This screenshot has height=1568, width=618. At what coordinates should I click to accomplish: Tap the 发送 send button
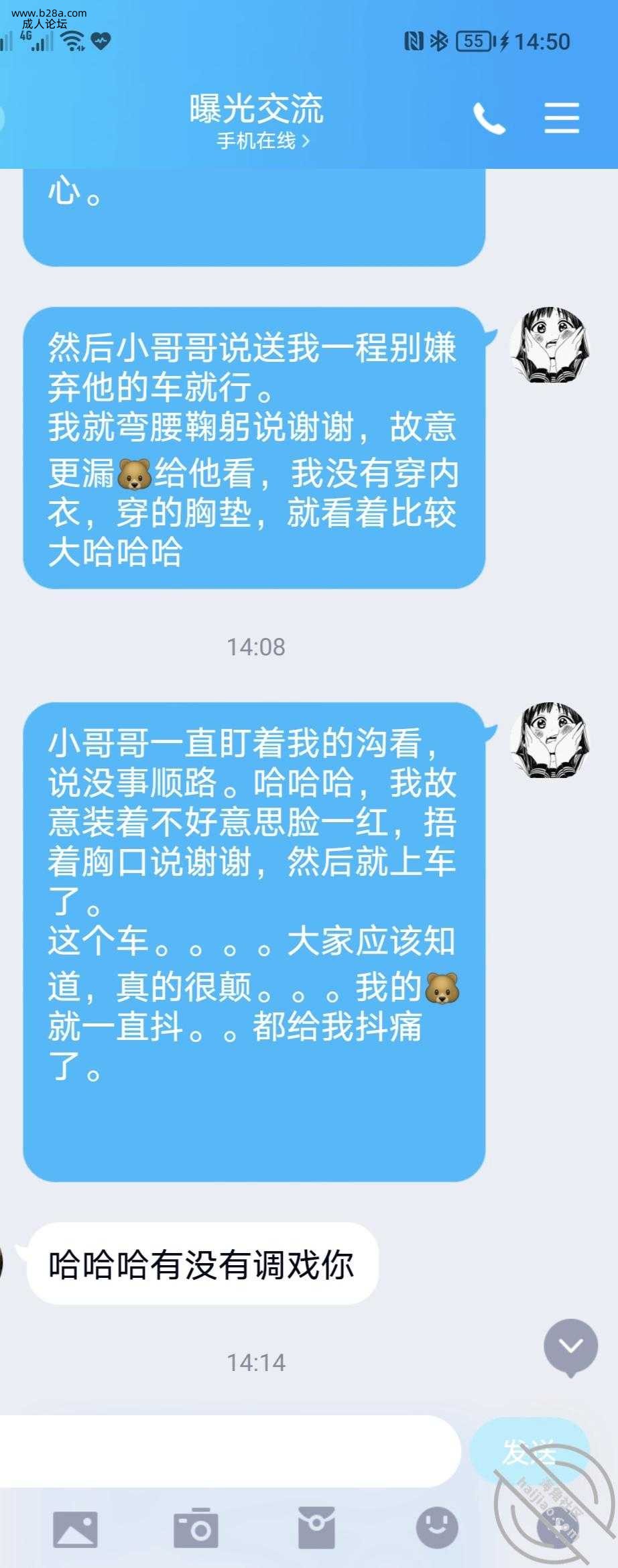click(528, 1453)
